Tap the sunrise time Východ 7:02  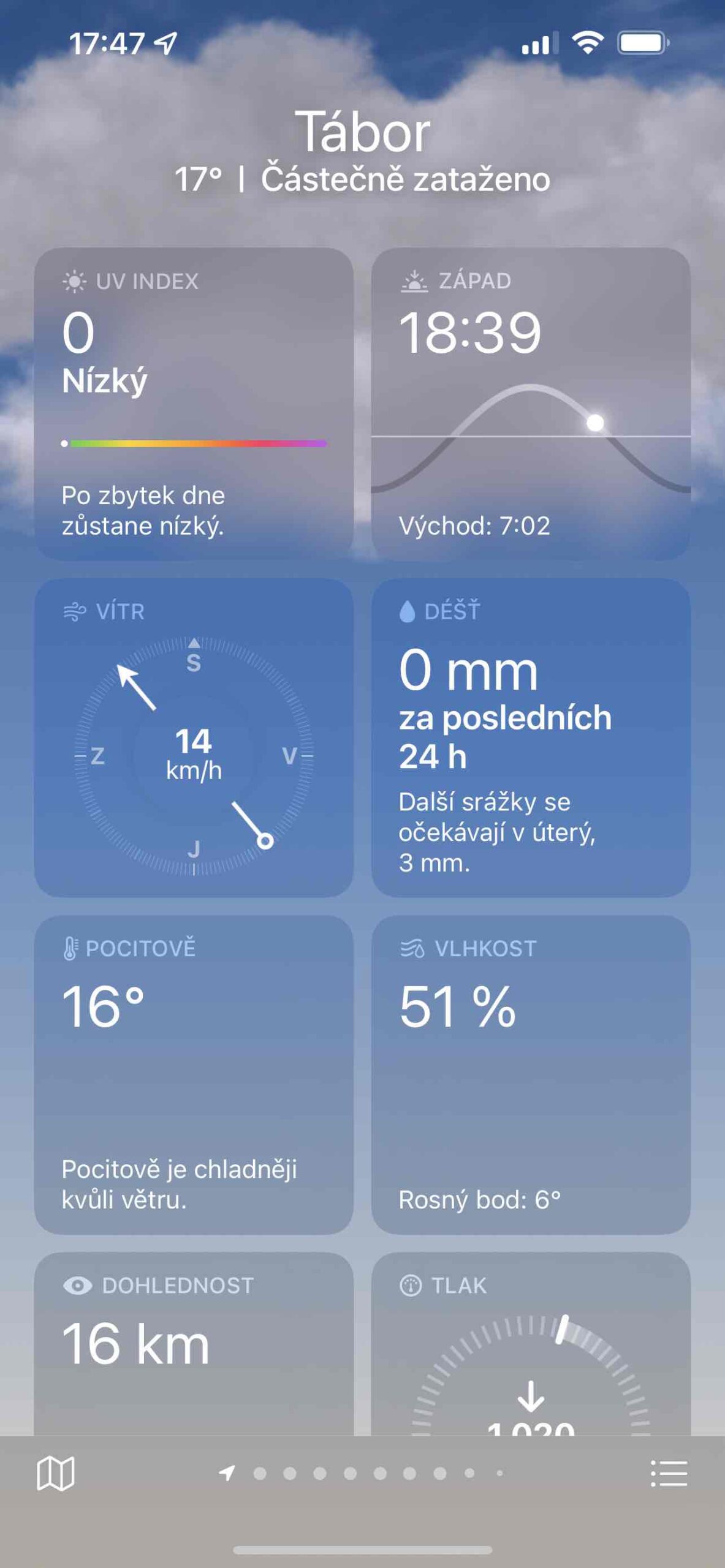[x=475, y=526]
